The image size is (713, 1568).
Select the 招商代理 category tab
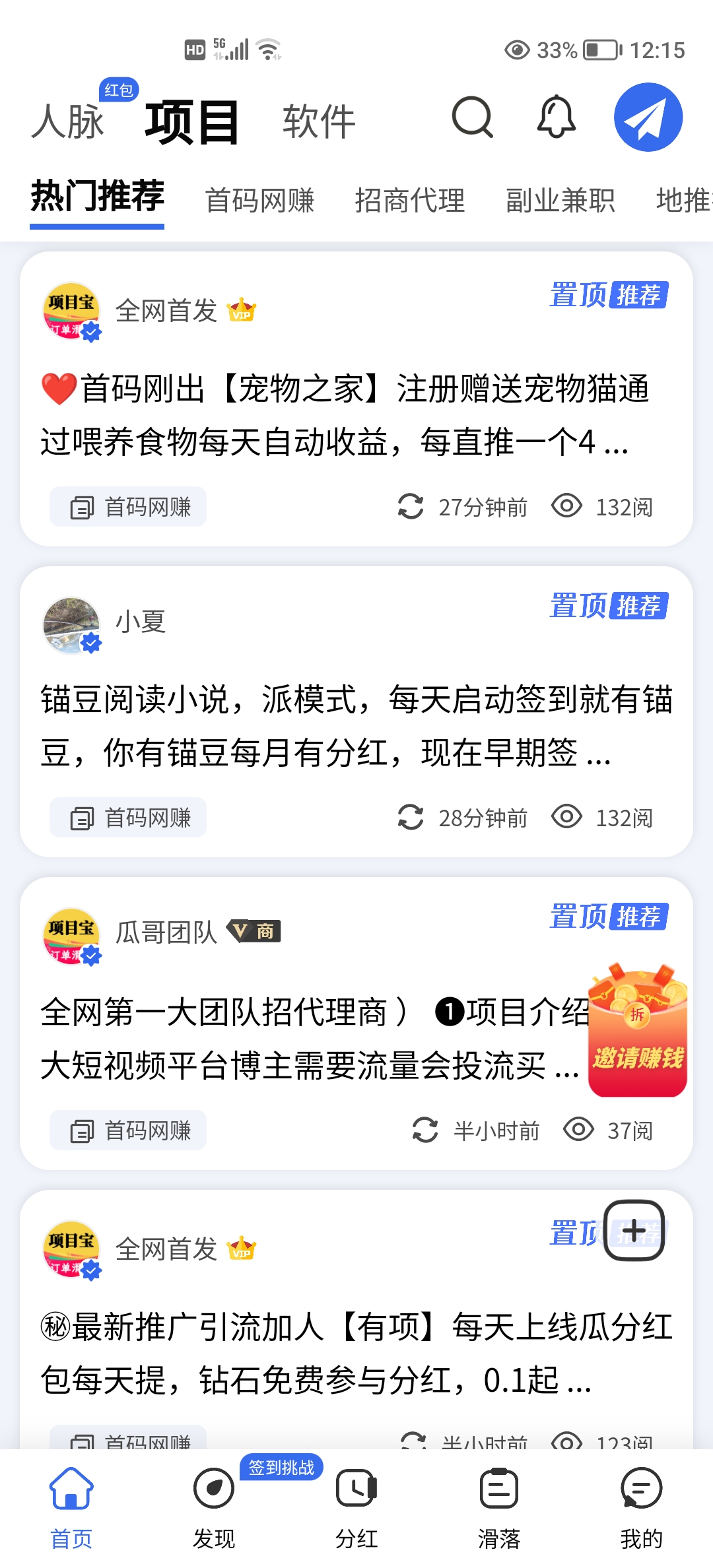(410, 200)
